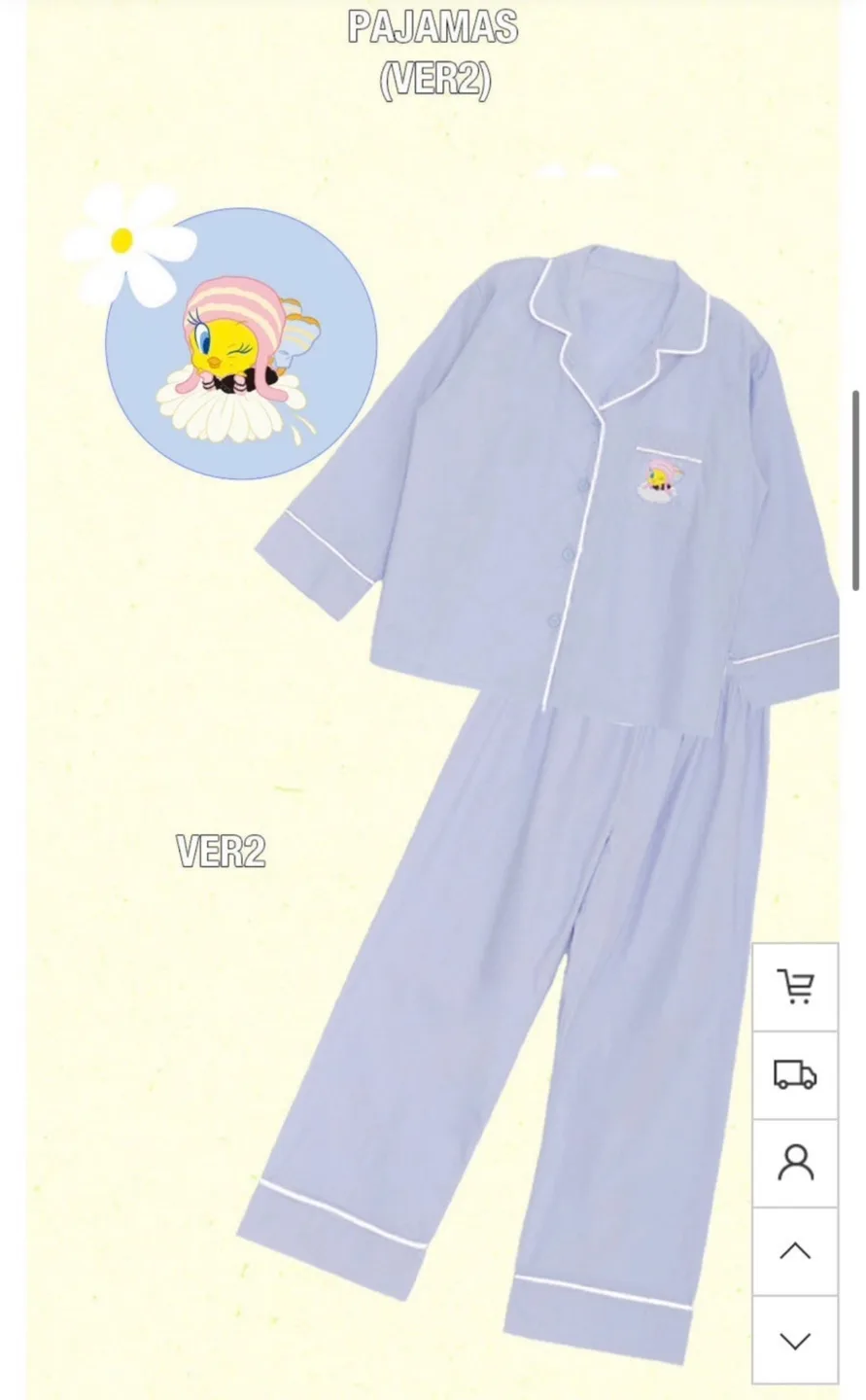The height and width of the screenshot is (1400, 866).
Task: Open the shopping cart
Action: tap(795, 987)
